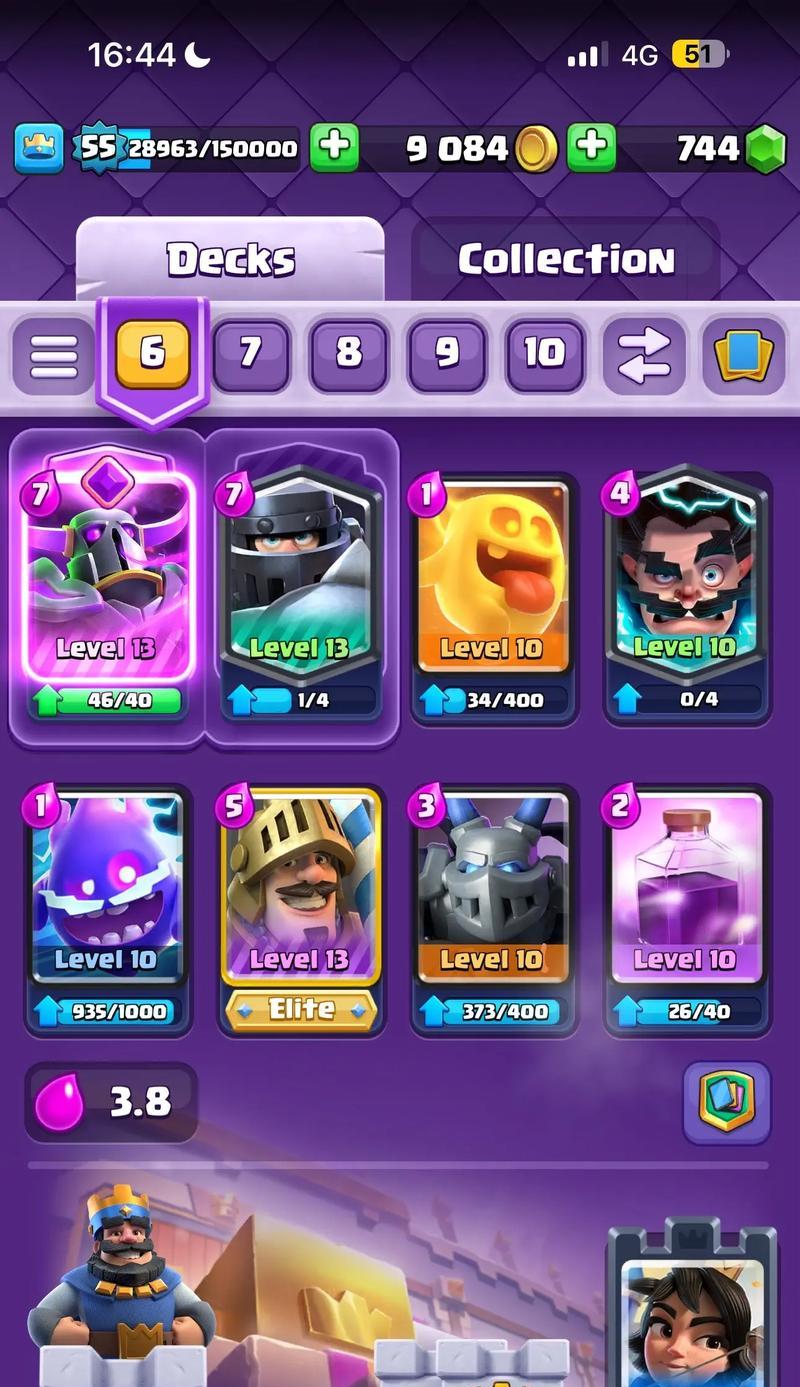Select deck slot 9
Viewport: 800px width, 1387px height.
[x=446, y=354]
